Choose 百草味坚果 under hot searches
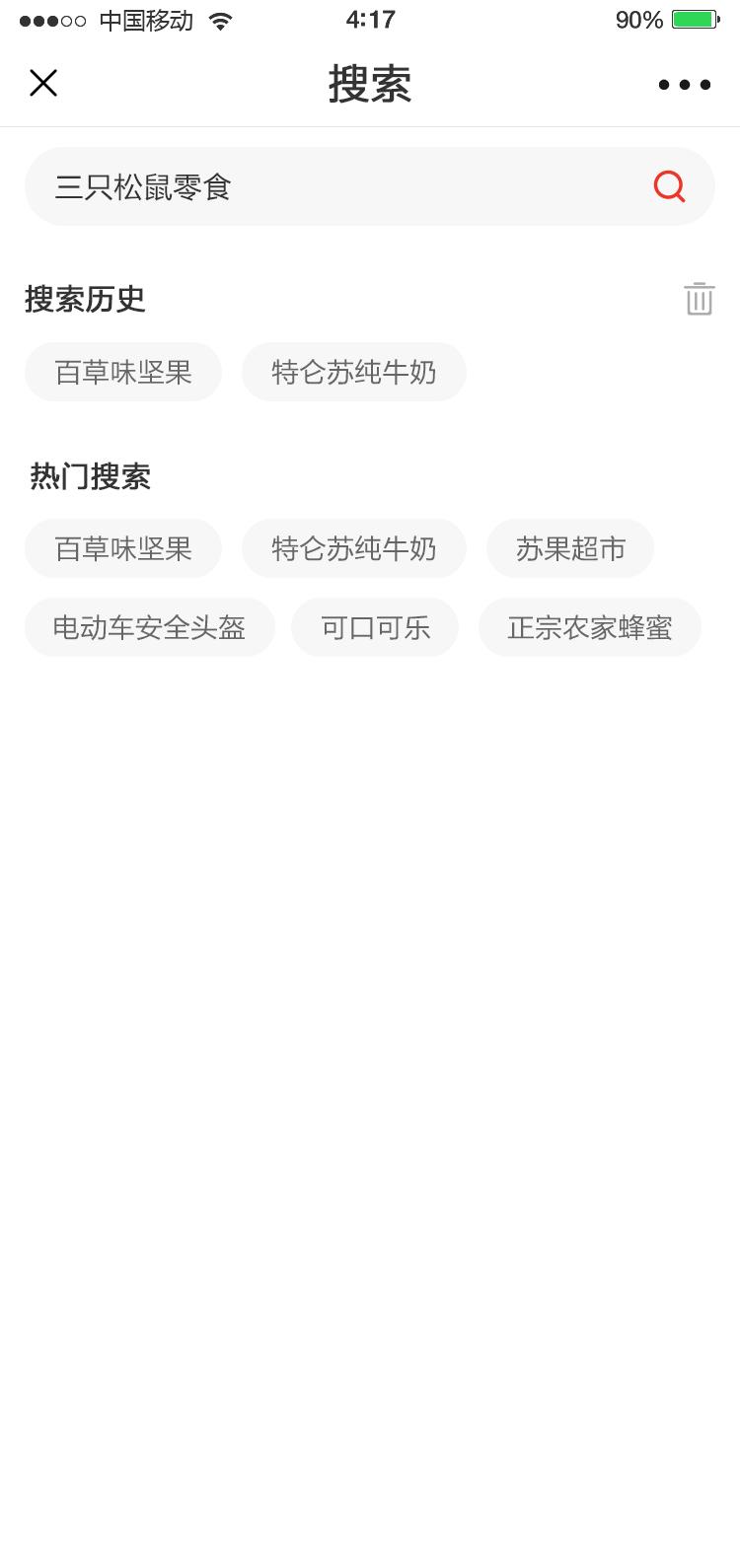This screenshot has height=1568, width=740. [x=123, y=548]
